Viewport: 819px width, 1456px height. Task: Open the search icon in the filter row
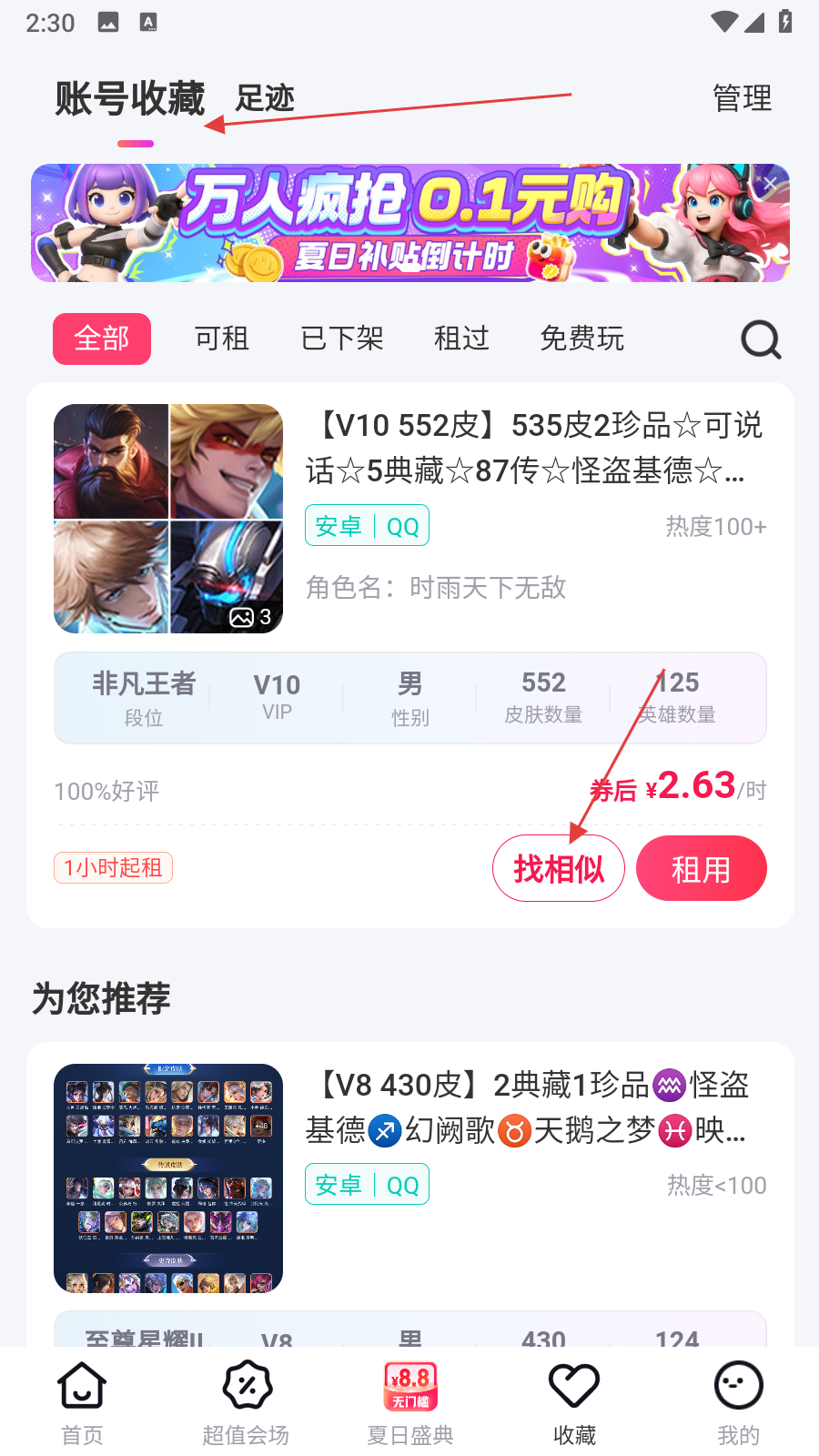(x=761, y=340)
